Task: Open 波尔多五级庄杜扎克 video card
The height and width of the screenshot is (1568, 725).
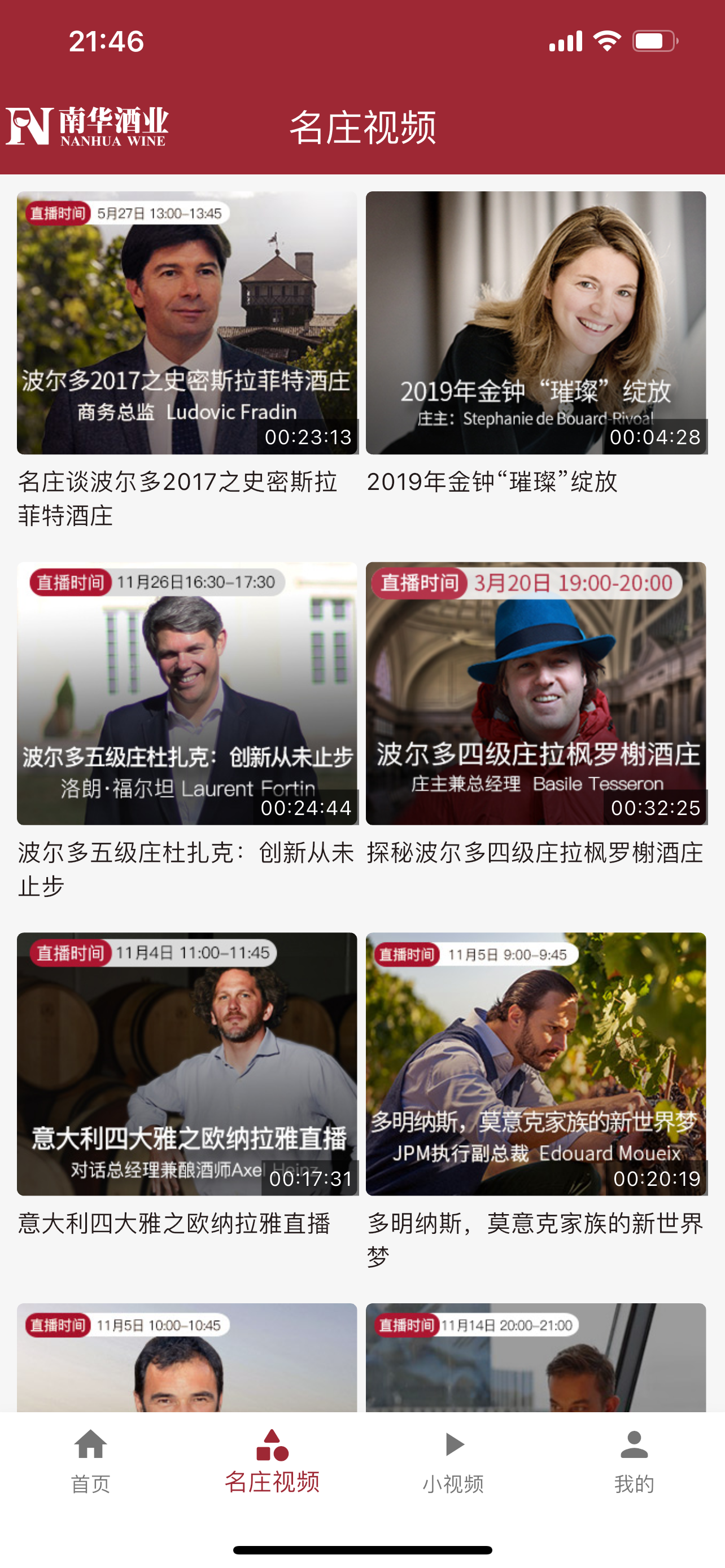Action: click(x=187, y=693)
